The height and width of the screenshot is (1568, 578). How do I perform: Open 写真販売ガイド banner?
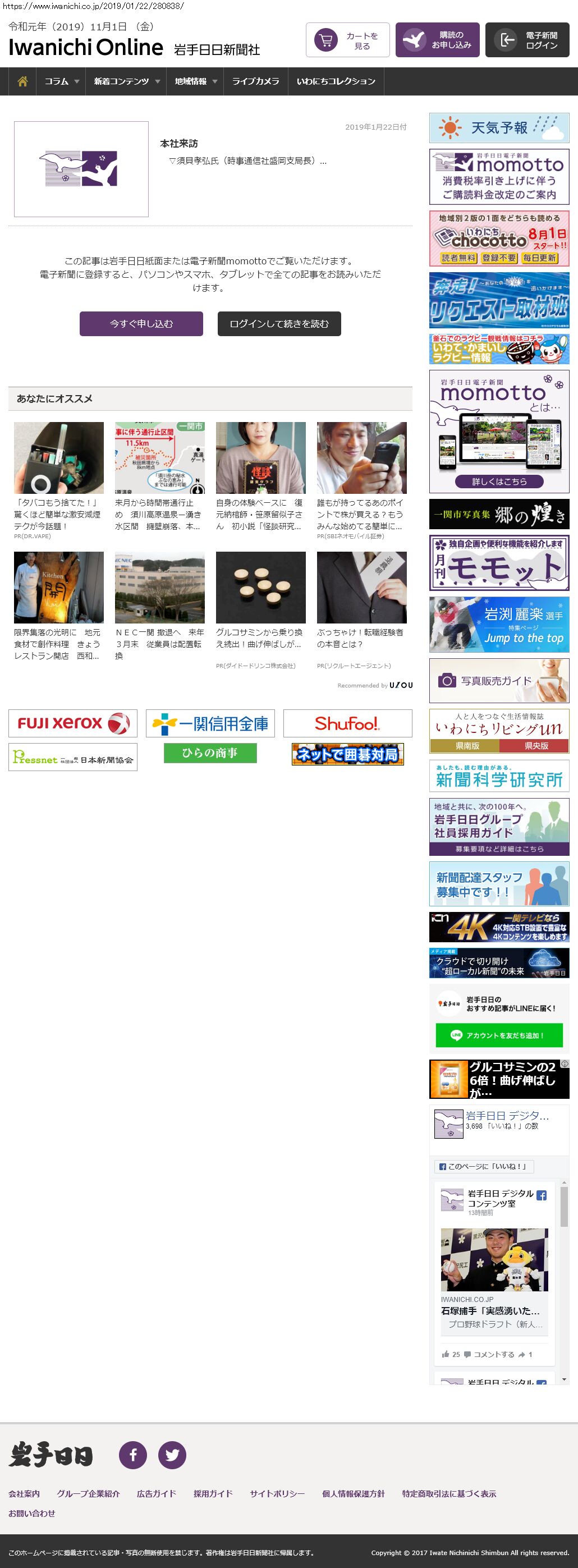(x=499, y=681)
